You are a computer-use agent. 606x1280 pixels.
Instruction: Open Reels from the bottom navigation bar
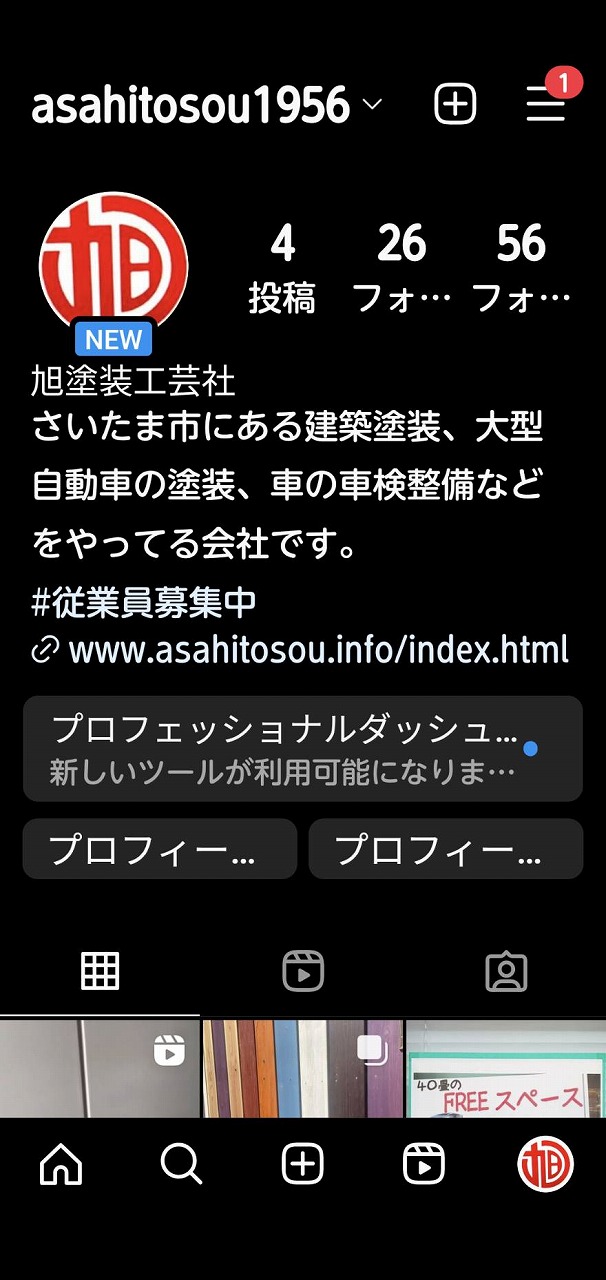point(424,1165)
